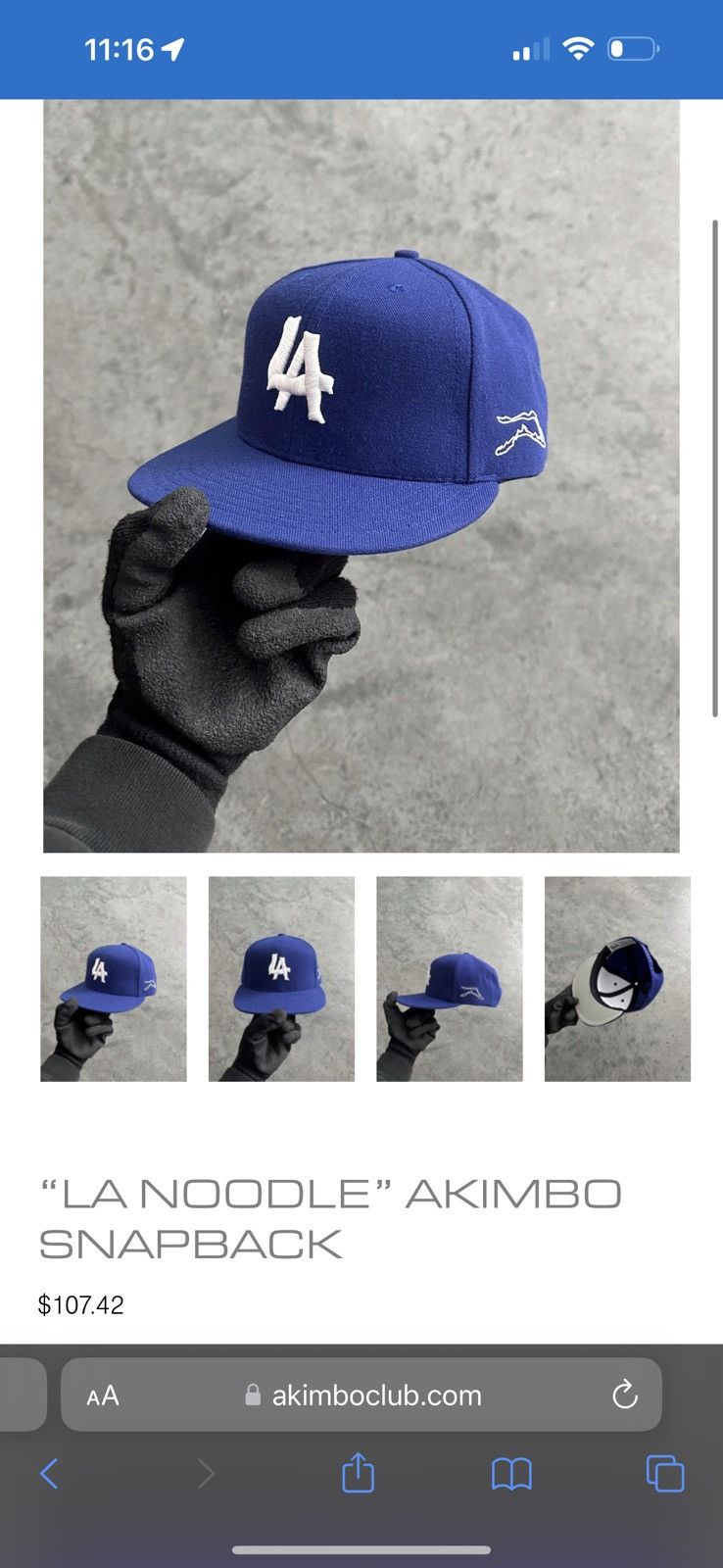This screenshot has width=723, height=1568.
Task: Go back to the previous page
Action: pos(49,1473)
